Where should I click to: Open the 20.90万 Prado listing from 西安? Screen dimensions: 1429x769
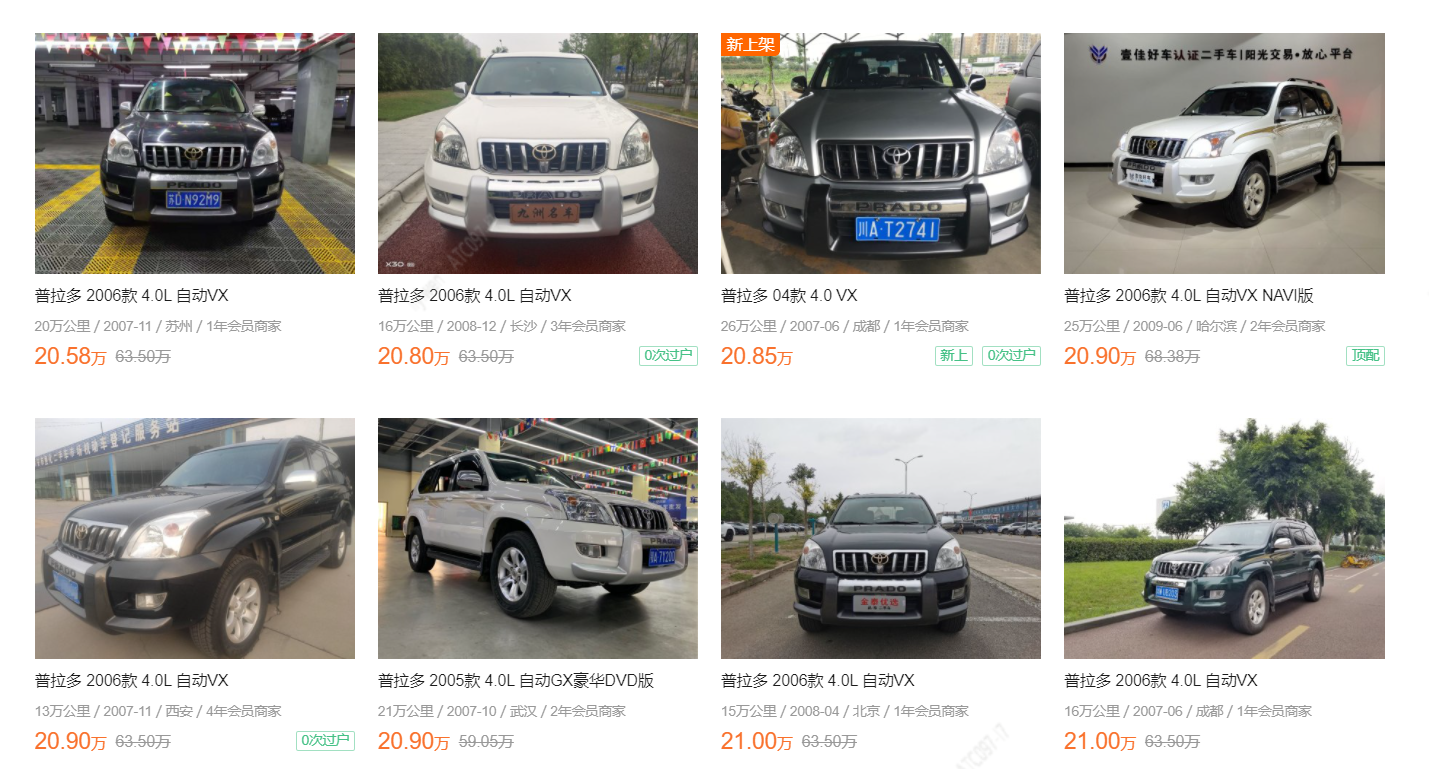click(x=194, y=538)
